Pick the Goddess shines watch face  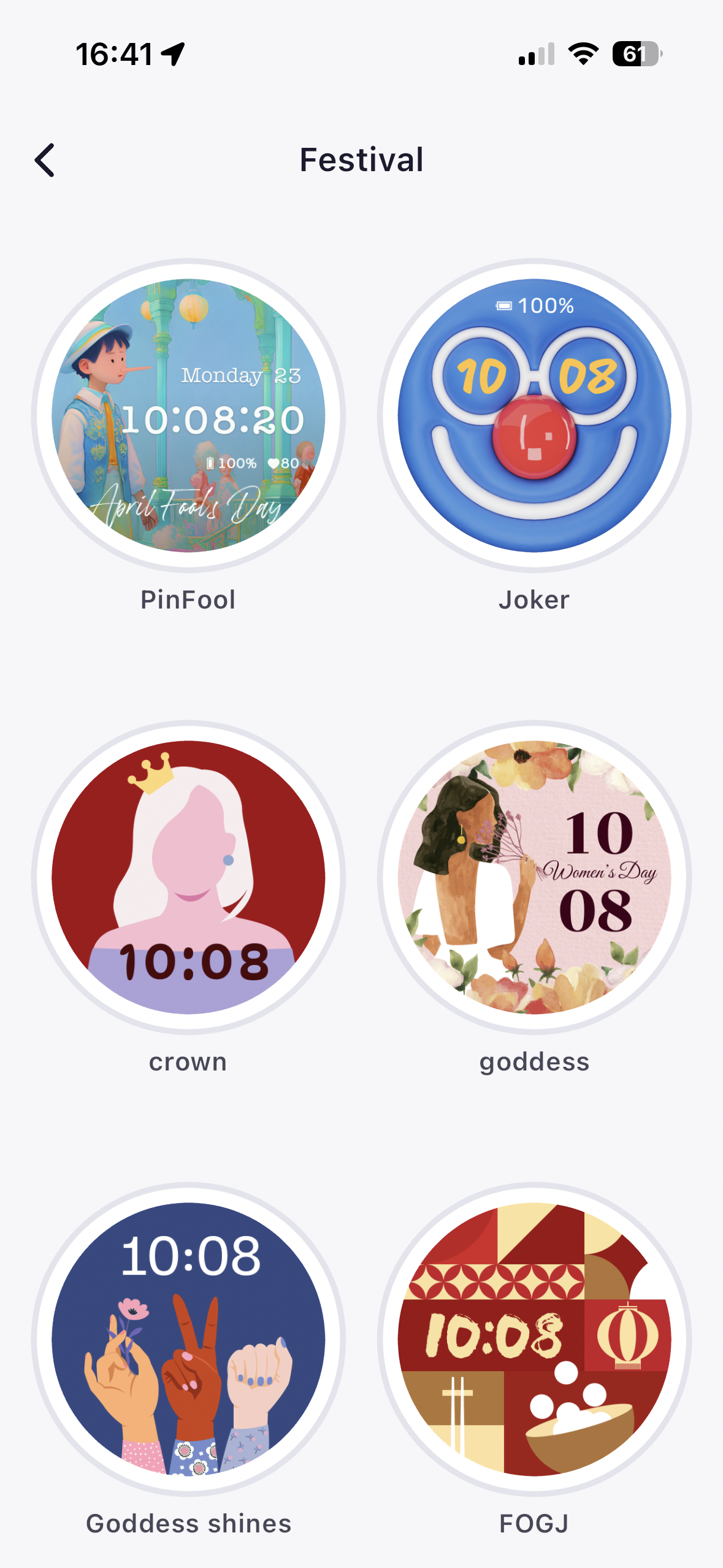(x=188, y=1339)
